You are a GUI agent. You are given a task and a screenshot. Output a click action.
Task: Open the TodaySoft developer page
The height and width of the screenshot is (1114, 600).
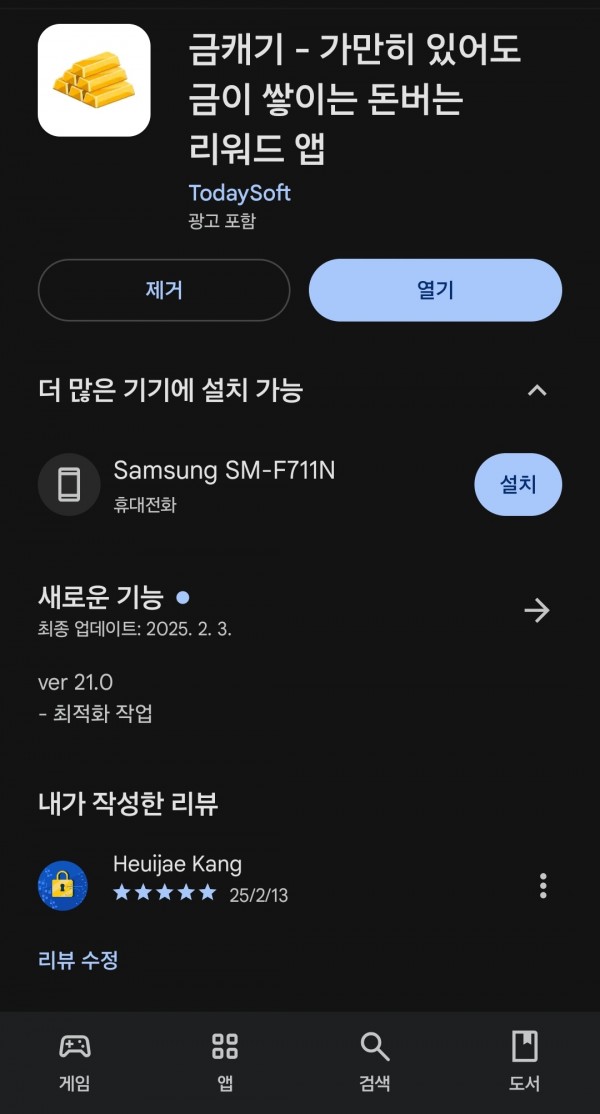click(239, 193)
